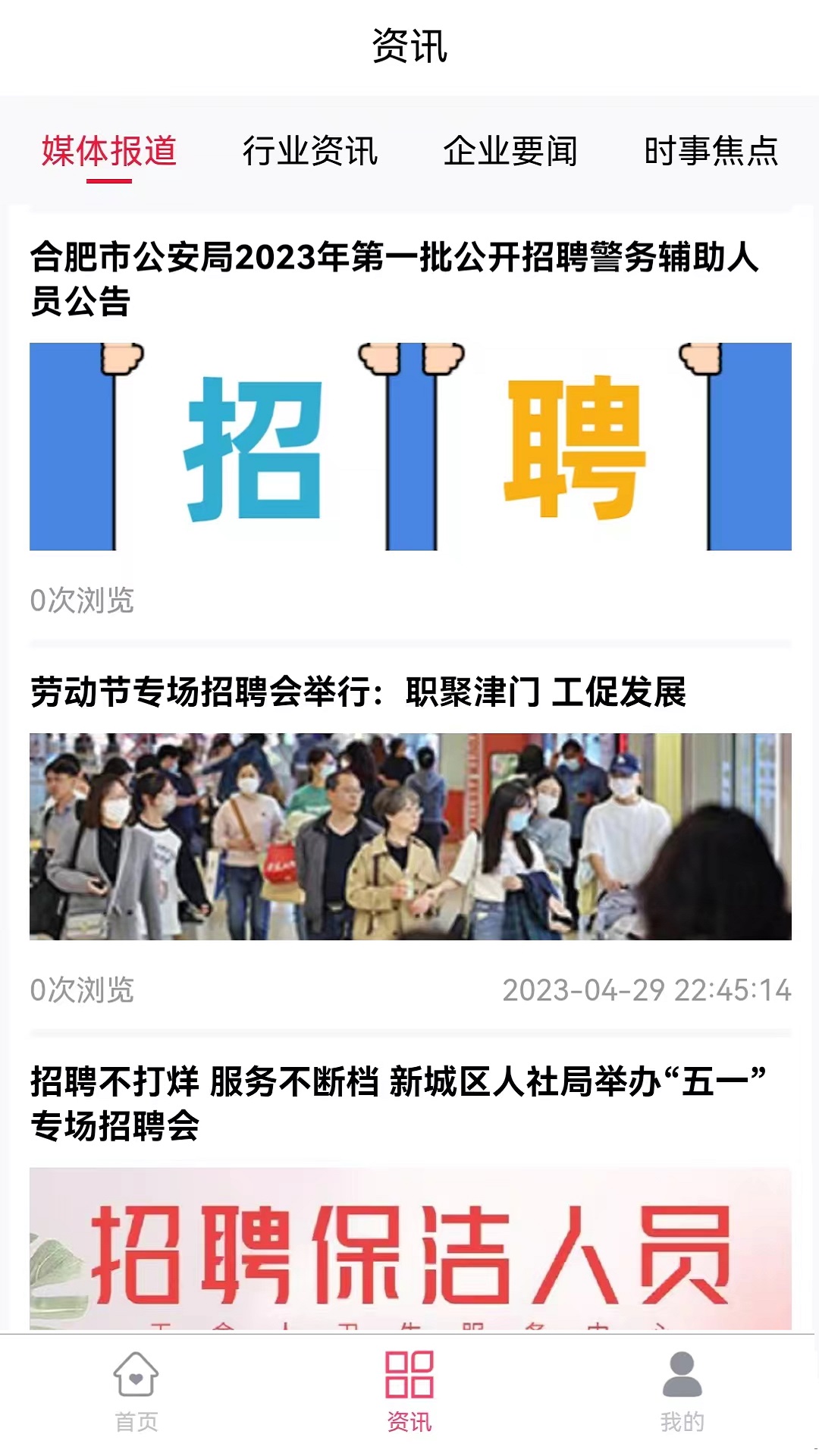This screenshot has height=1456, width=819.
Task: Select the 媒体报道 tab
Action: [109, 151]
